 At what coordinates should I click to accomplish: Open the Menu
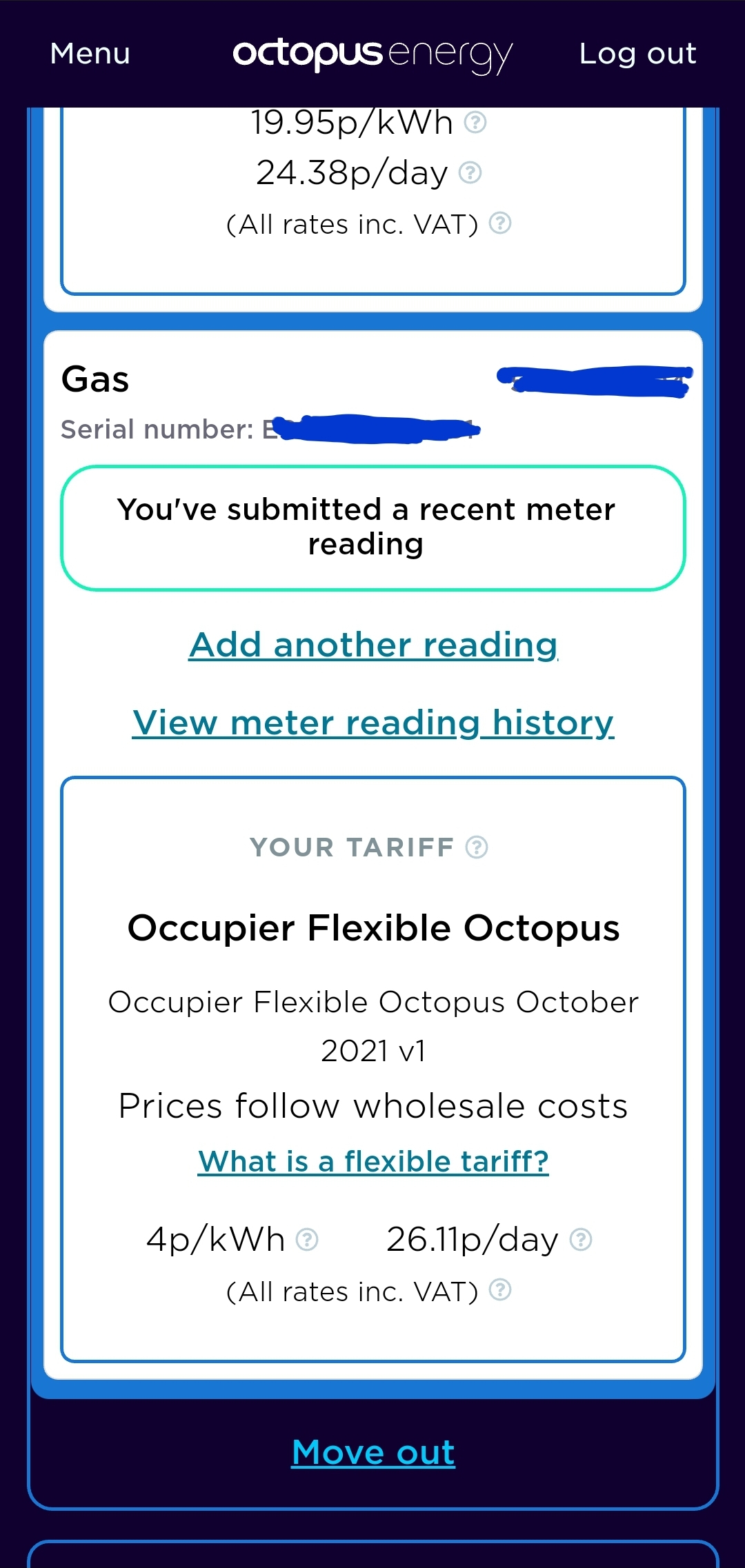(90, 54)
